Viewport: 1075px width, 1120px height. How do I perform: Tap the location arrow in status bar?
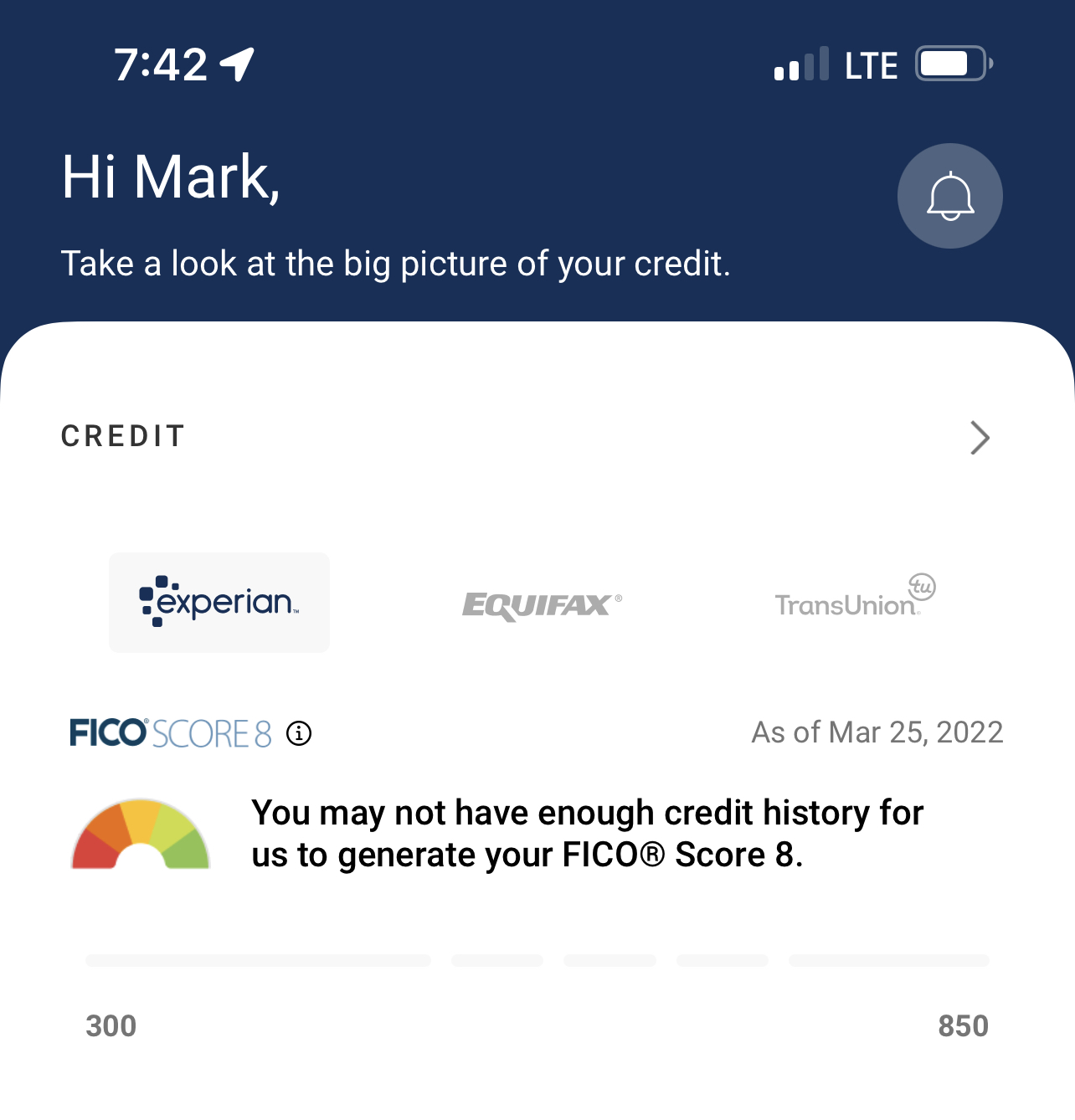[237, 64]
